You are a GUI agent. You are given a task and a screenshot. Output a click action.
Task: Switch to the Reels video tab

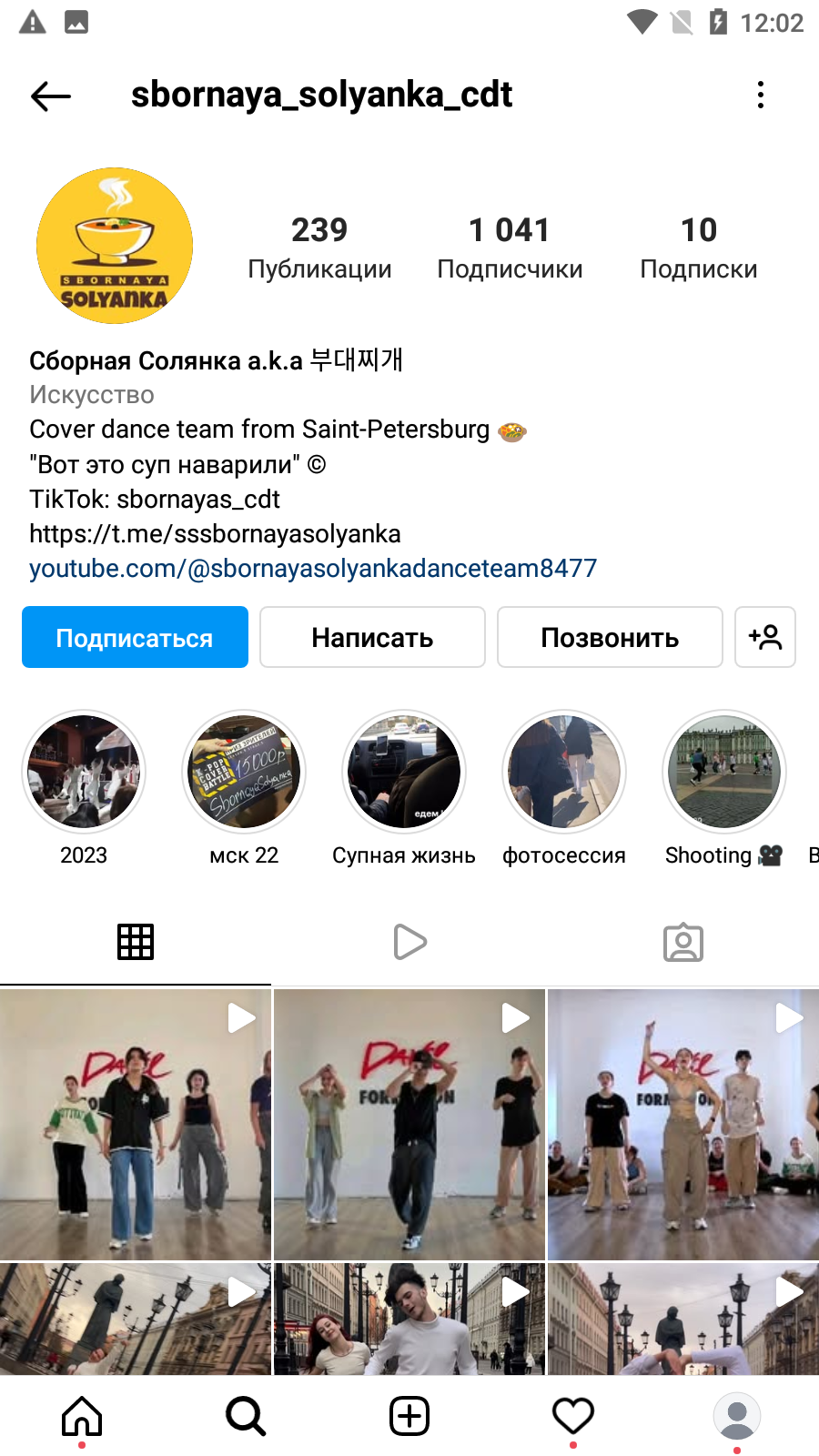[409, 942]
